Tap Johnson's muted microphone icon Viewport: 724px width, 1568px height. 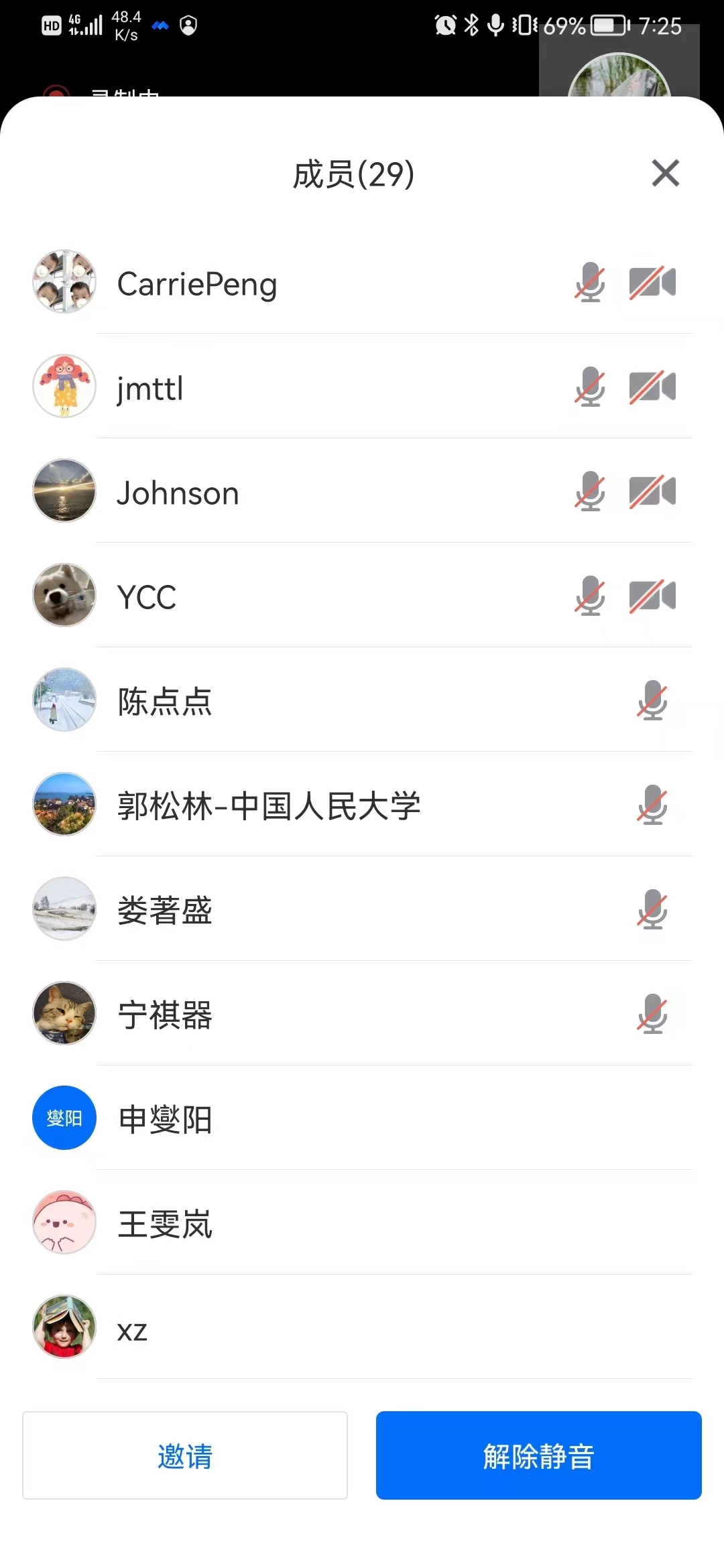pyautogui.click(x=590, y=491)
